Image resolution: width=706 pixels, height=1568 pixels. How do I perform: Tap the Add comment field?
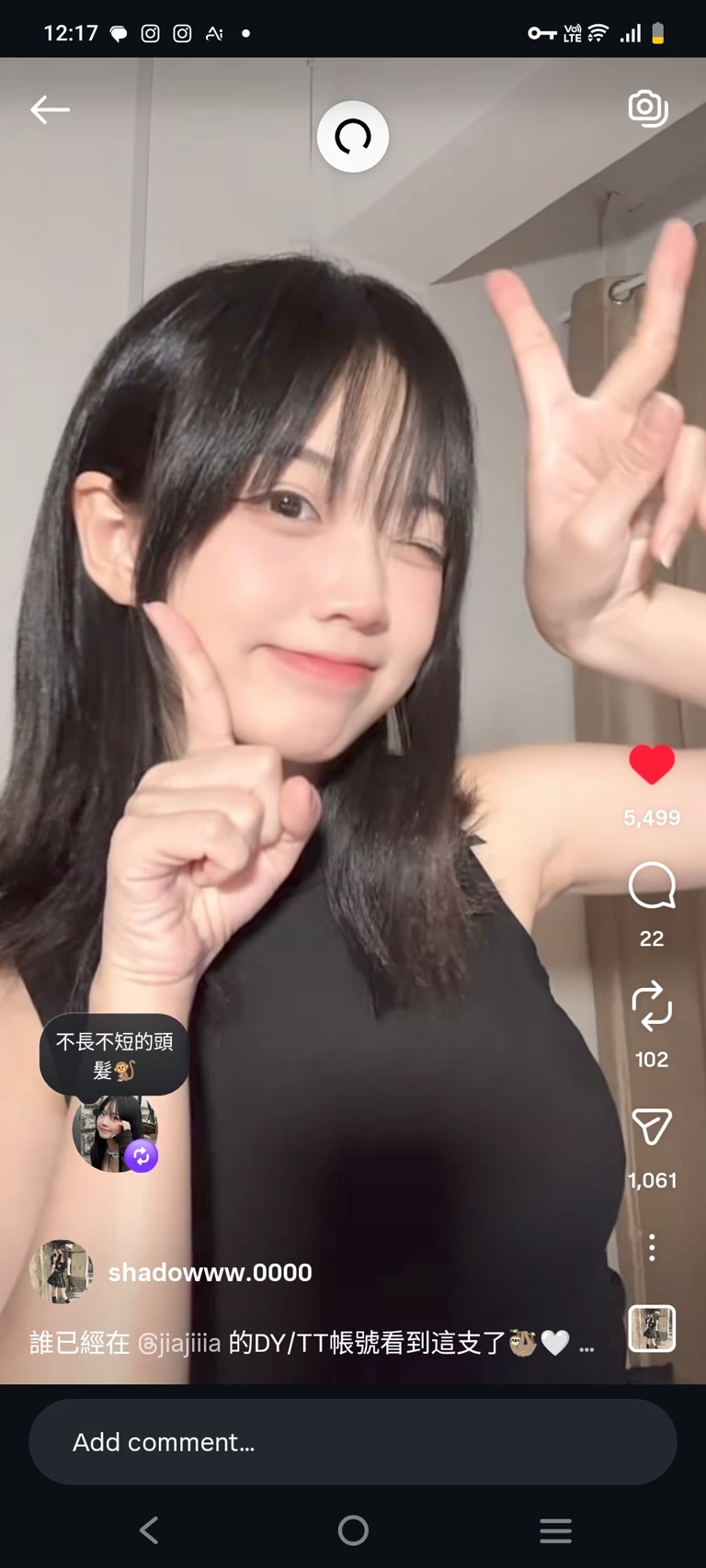tap(353, 1442)
